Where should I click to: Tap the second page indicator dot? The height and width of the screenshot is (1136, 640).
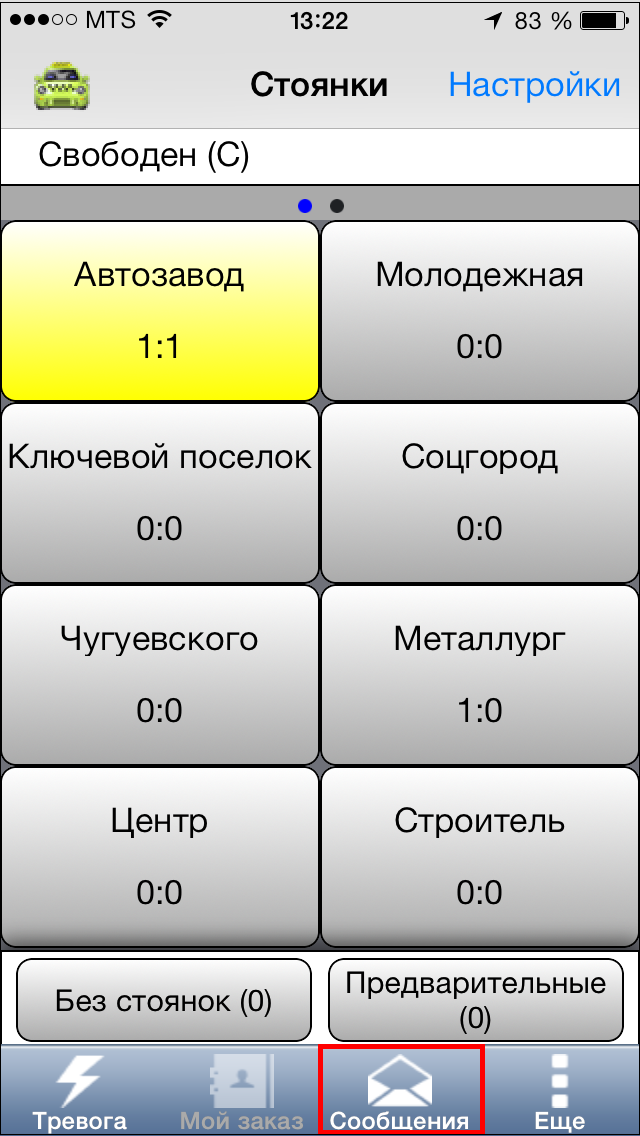pos(336,206)
